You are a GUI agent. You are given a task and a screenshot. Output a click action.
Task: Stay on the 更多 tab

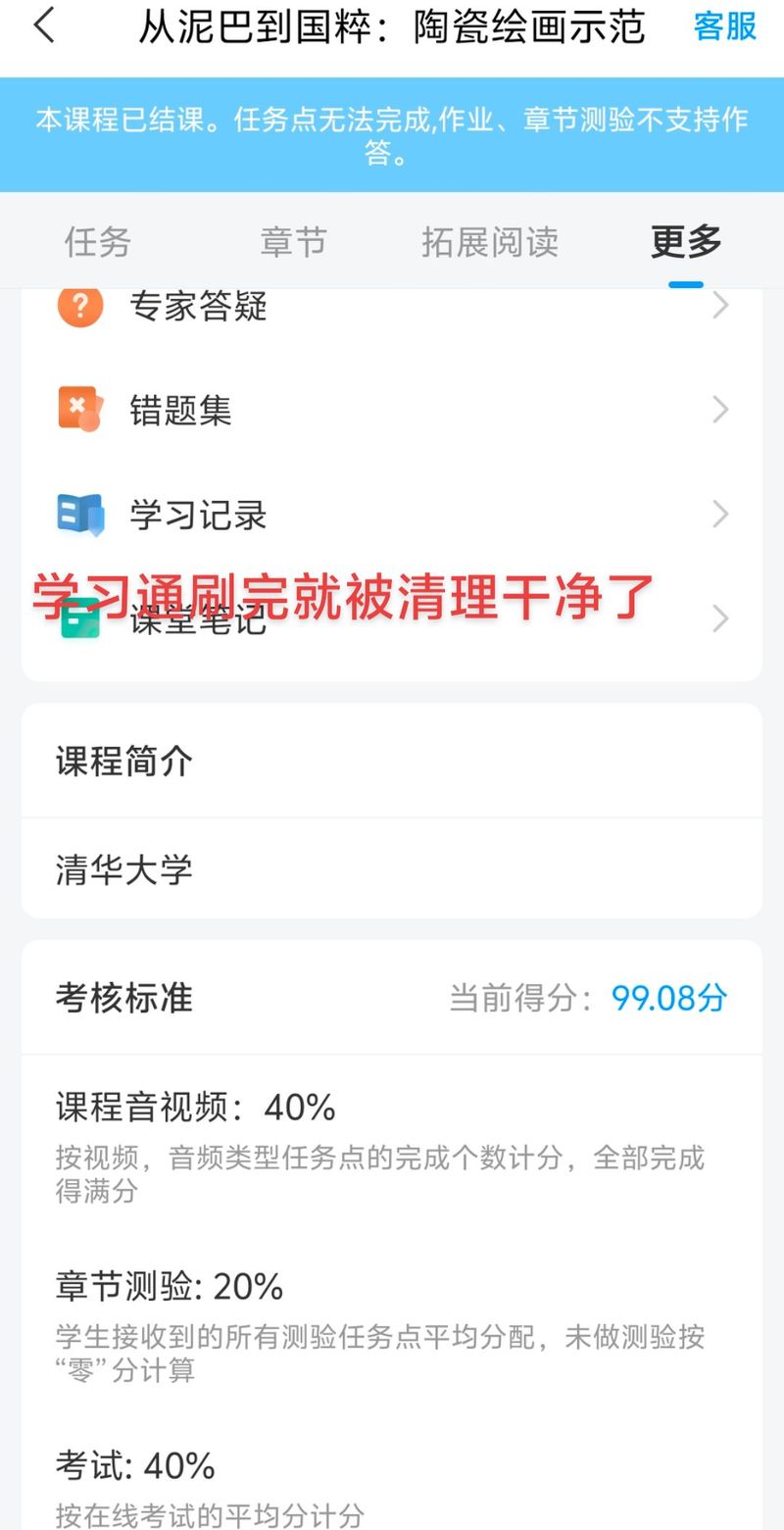click(x=685, y=242)
